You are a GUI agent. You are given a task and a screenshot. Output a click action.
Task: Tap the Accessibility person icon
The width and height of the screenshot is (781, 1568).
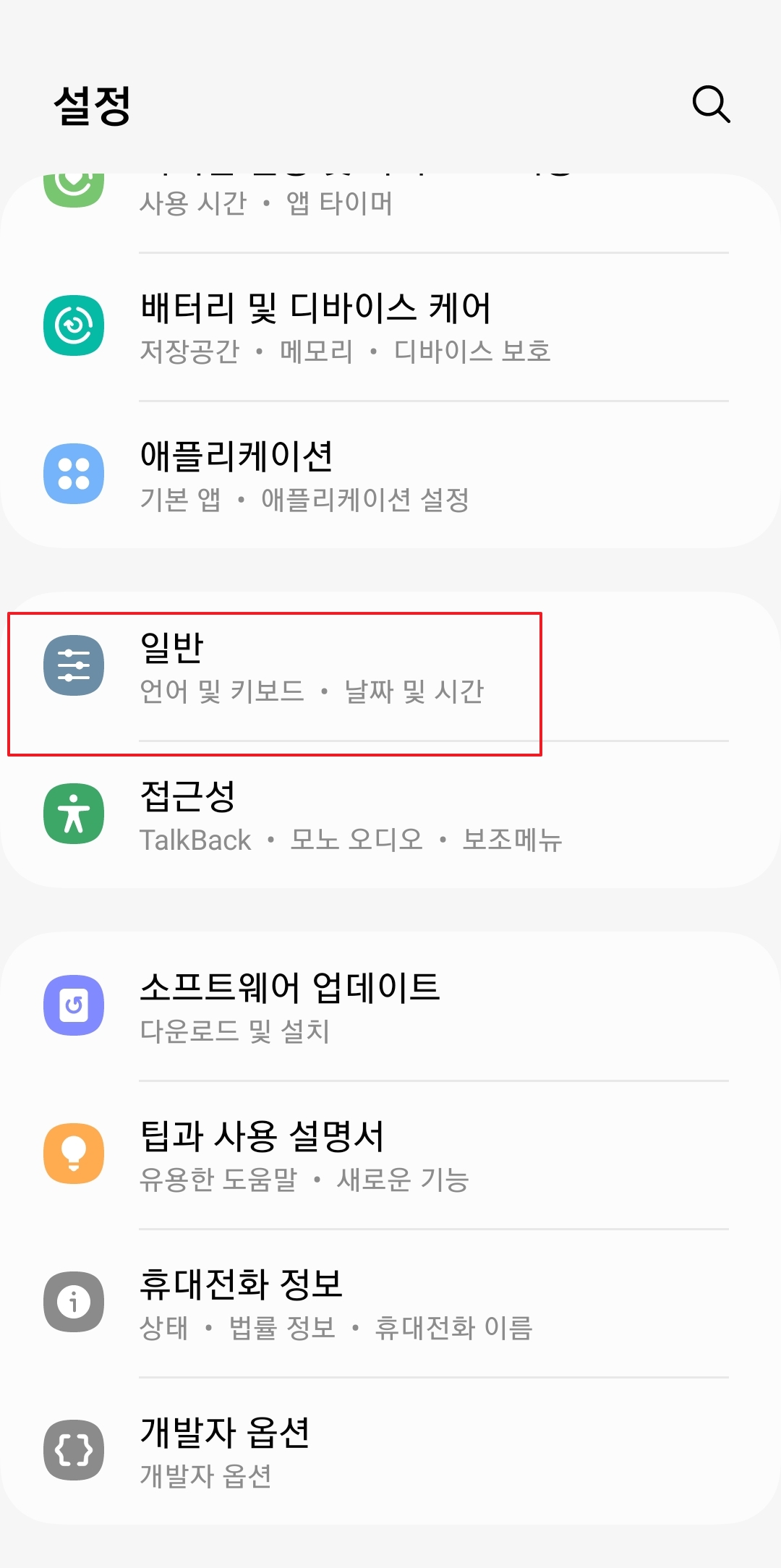pyautogui.click(x=73, y=814)
